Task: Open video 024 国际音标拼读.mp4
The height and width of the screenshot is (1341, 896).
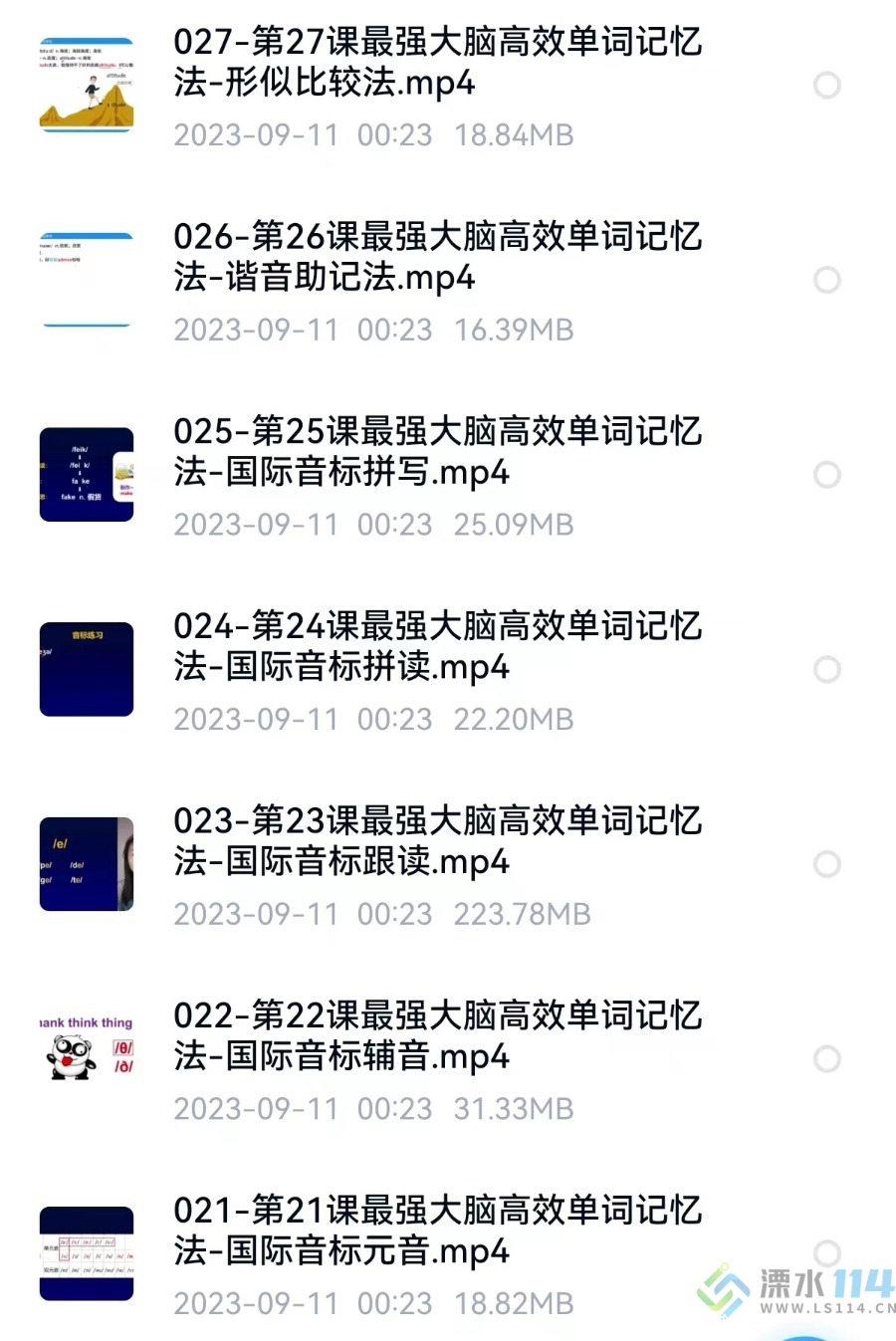Action: pos(437,646)
